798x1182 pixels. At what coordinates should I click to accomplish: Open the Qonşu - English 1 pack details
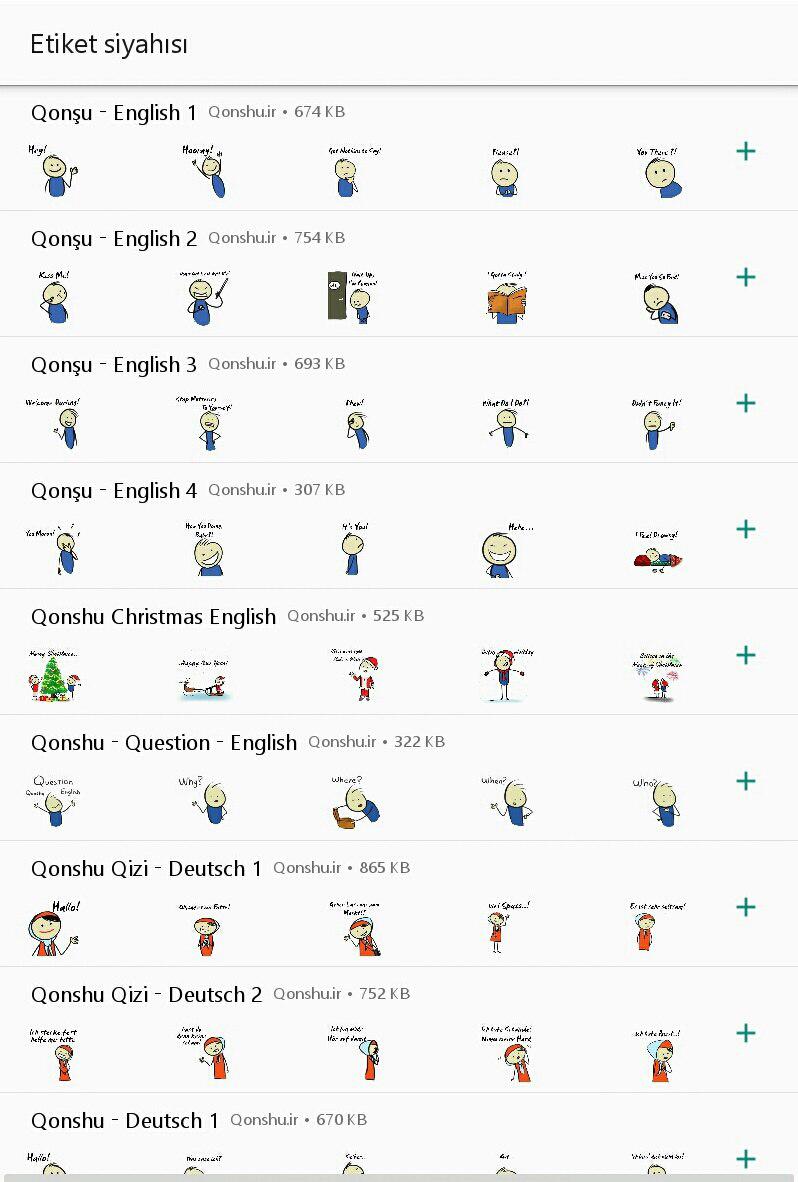[x=114, y=113]
